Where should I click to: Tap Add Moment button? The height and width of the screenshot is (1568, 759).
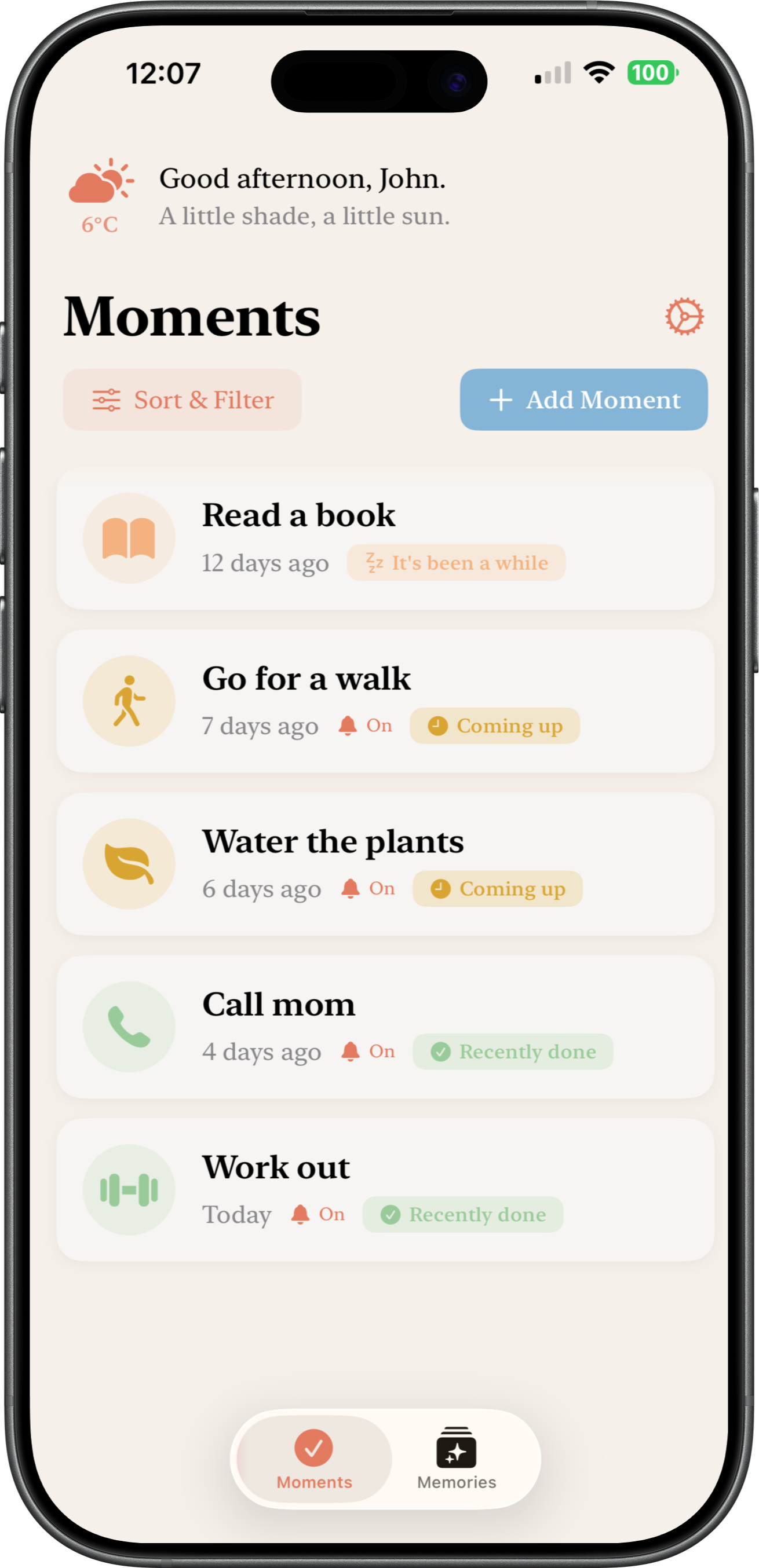(x=583, y=400)
